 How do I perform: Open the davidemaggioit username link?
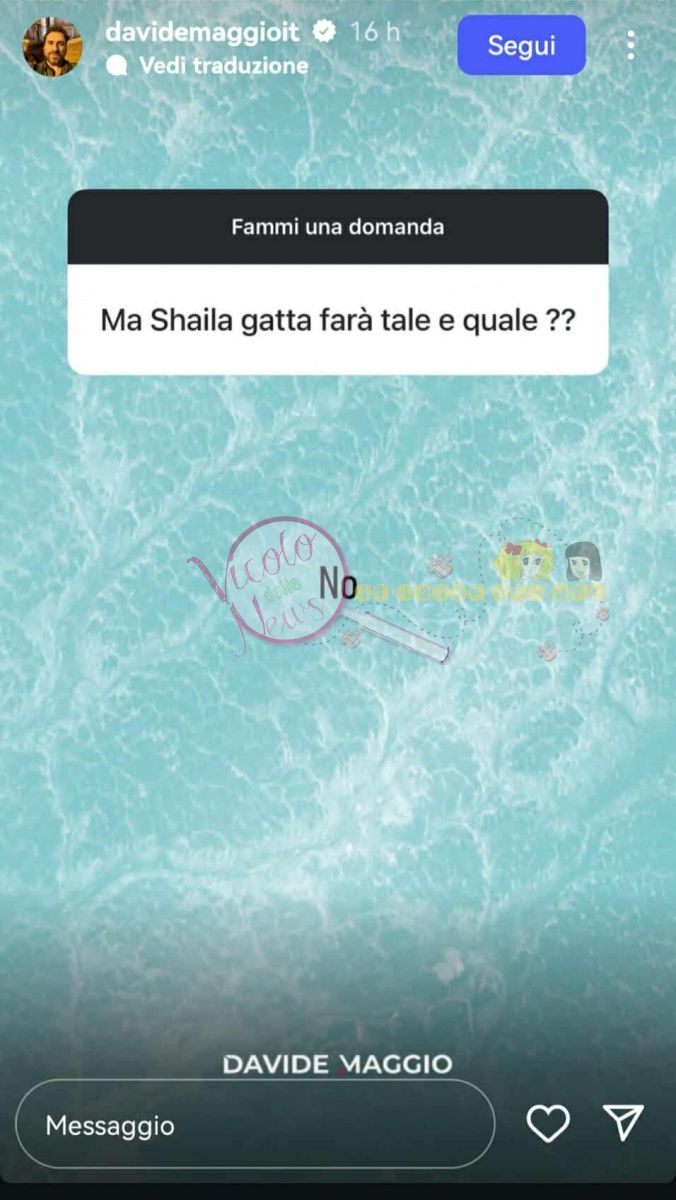pyautogui.click(x=202, y=32)
